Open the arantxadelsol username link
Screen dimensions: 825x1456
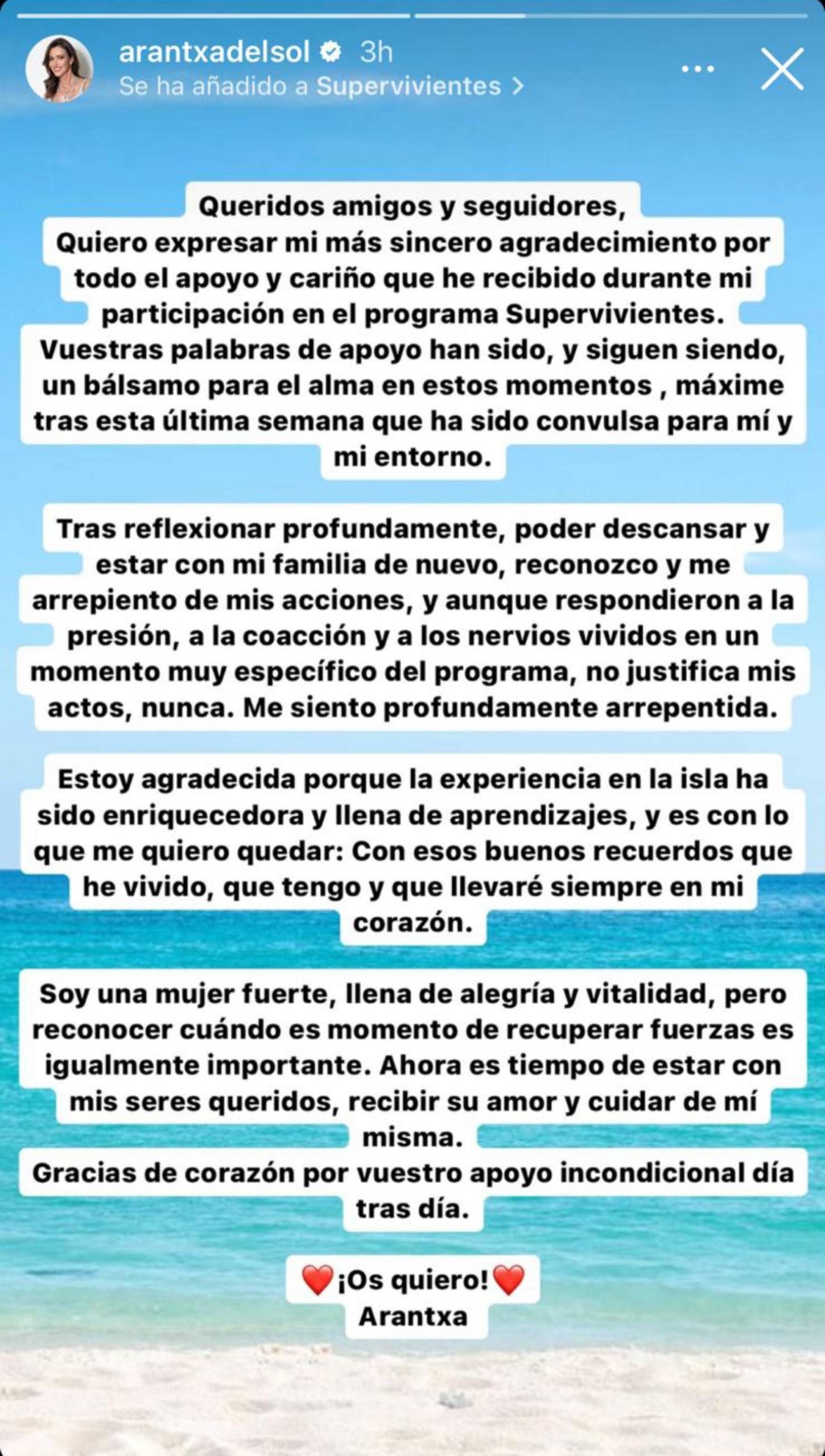tap(214, 52)
